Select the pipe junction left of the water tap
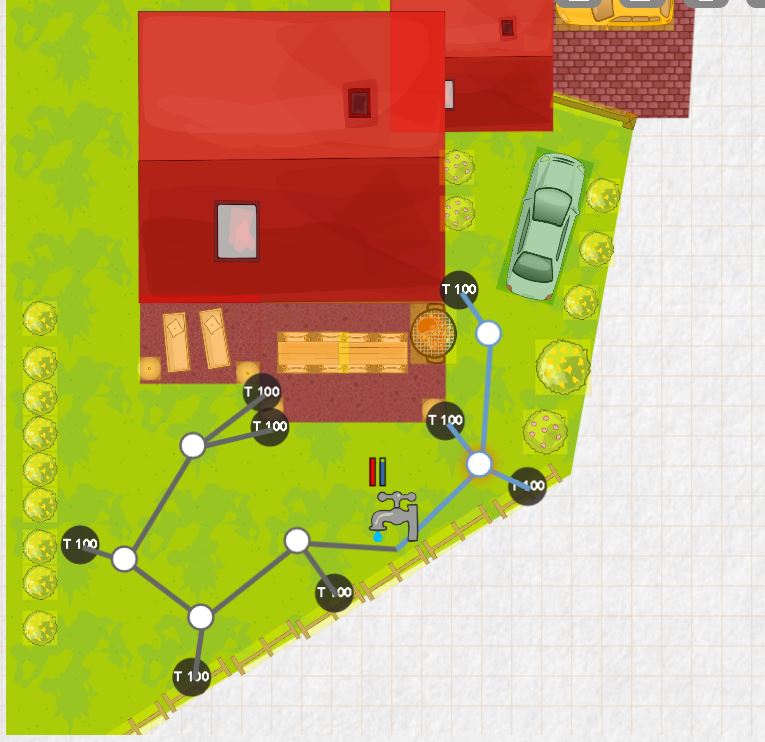Image resolution: width=765 pixels, height=742 pixels. pyautogui.click(x=297, y=541)
